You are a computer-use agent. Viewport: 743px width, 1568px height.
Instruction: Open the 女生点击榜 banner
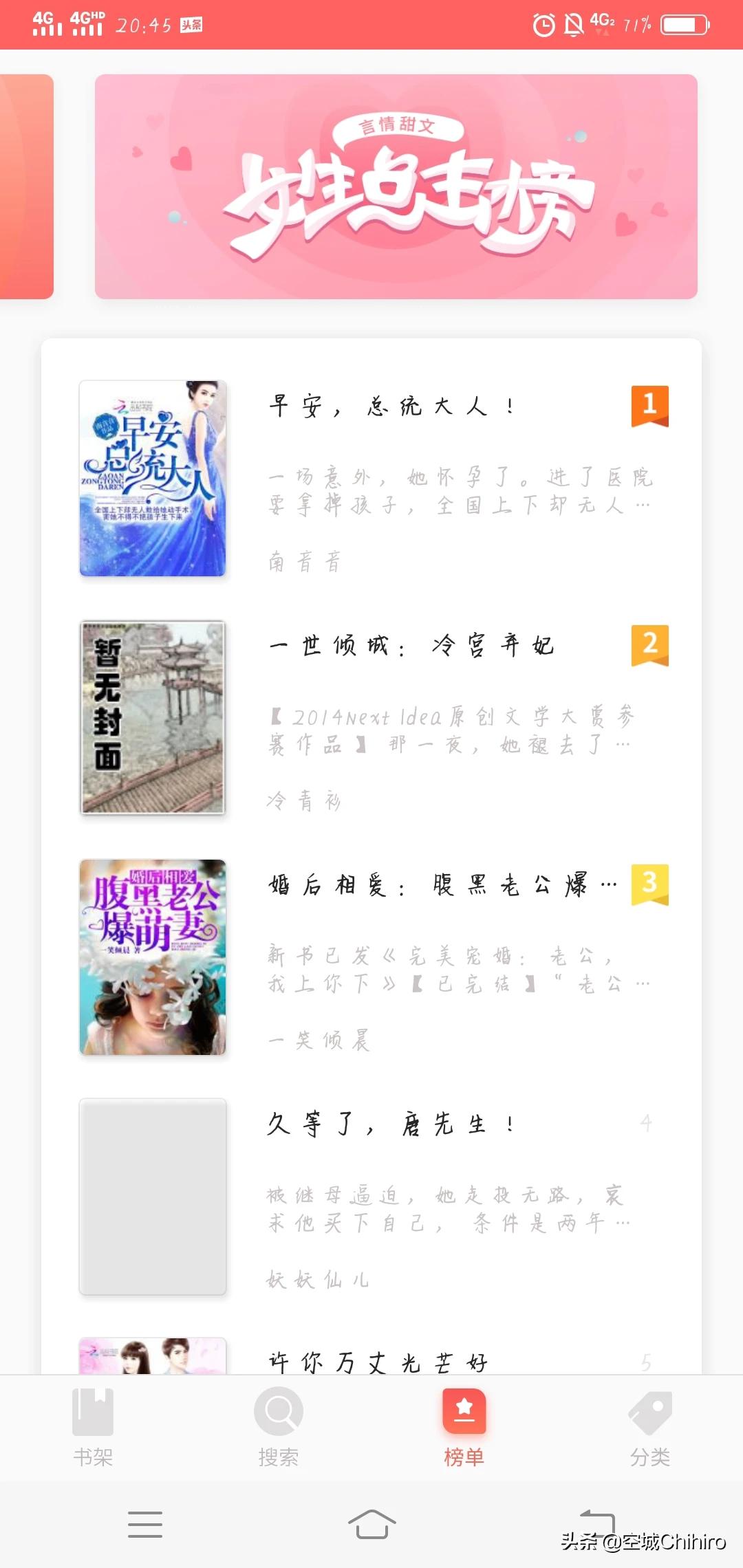click(396, 186)
